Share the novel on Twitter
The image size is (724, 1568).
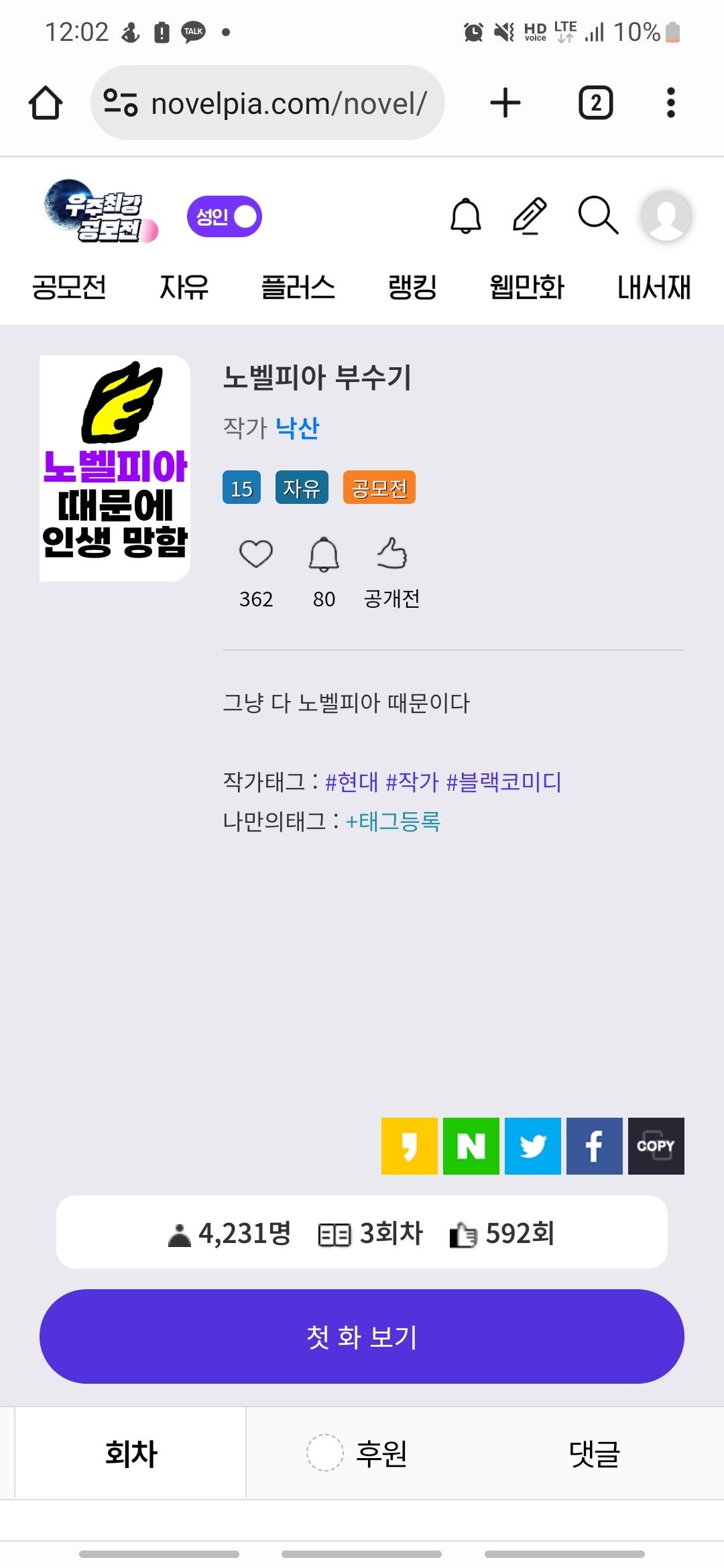pyautogui.click(x=532, y=1146)
